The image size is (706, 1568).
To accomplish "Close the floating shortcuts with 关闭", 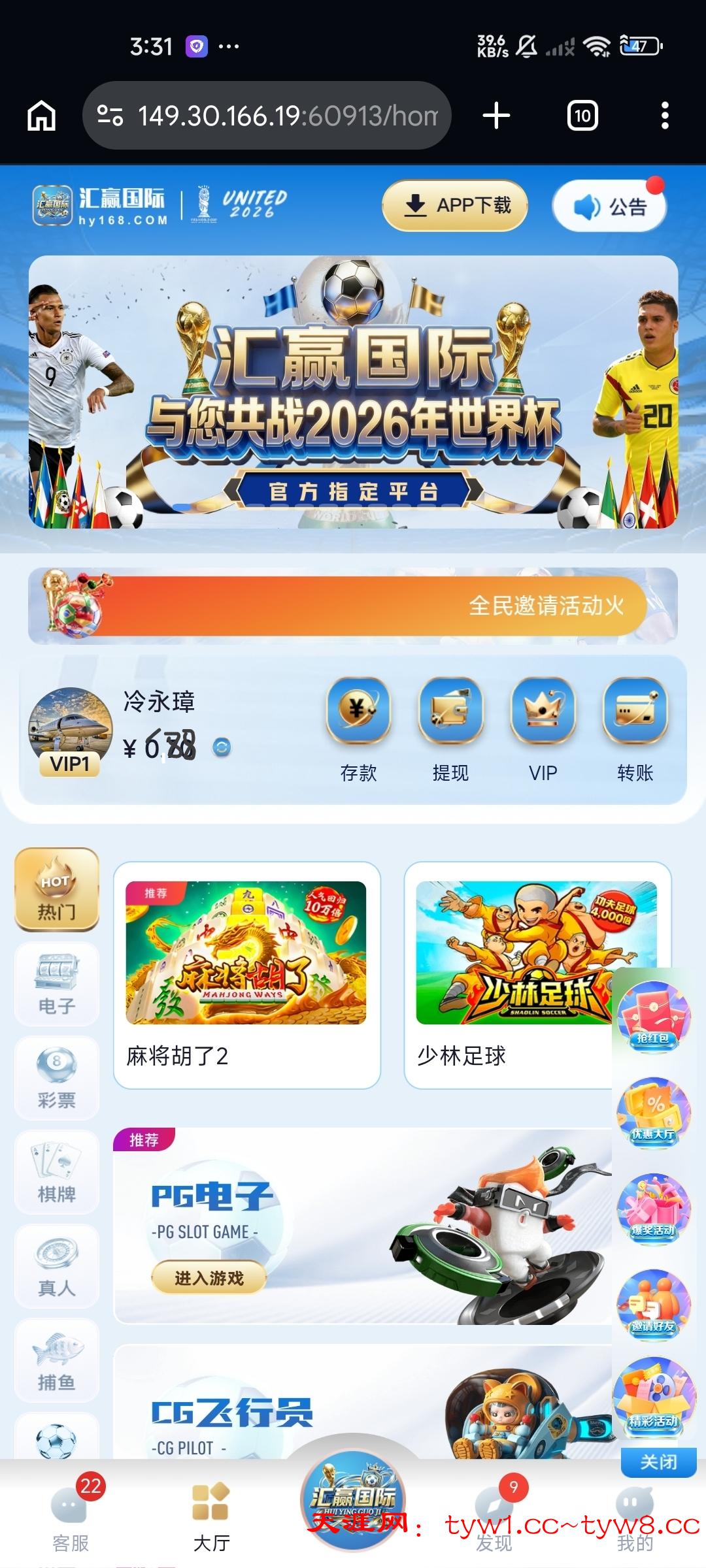I will tap(658, 1462).
